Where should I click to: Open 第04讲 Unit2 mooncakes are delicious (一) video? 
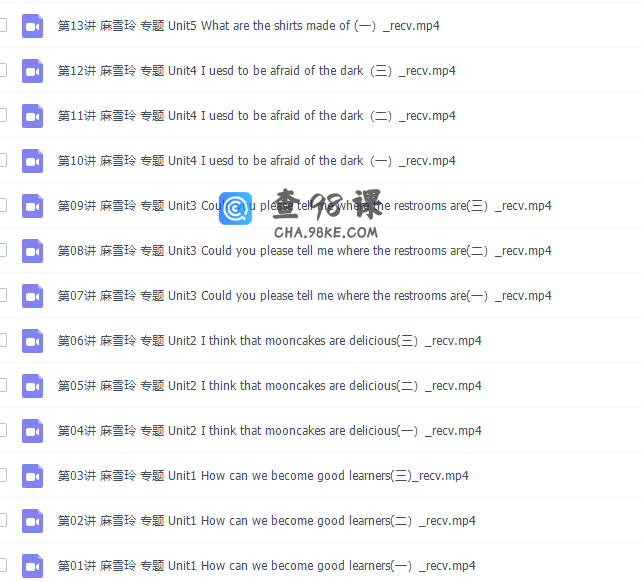point(269,431)
